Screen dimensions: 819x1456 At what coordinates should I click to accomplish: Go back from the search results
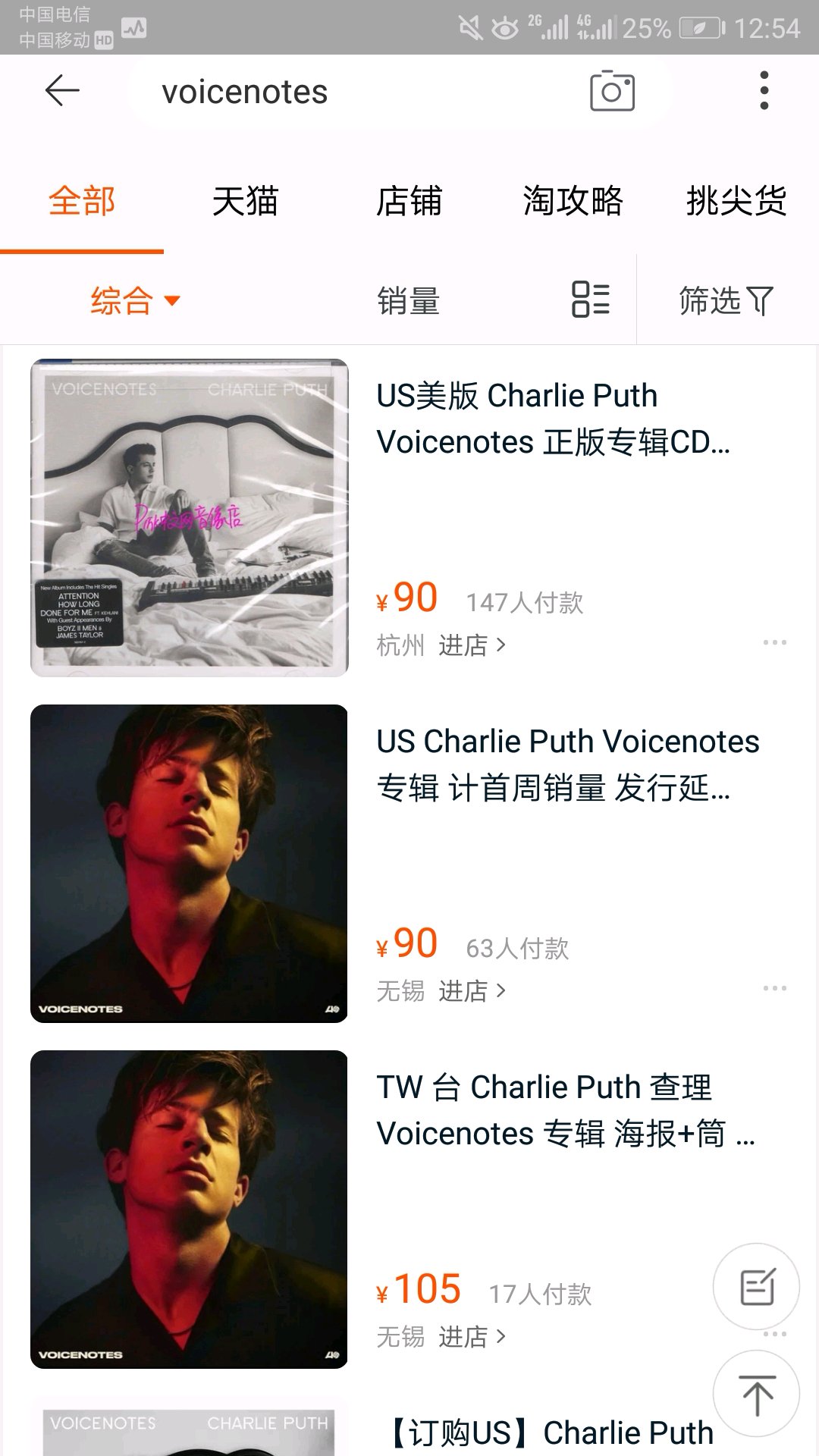point(62,92)
